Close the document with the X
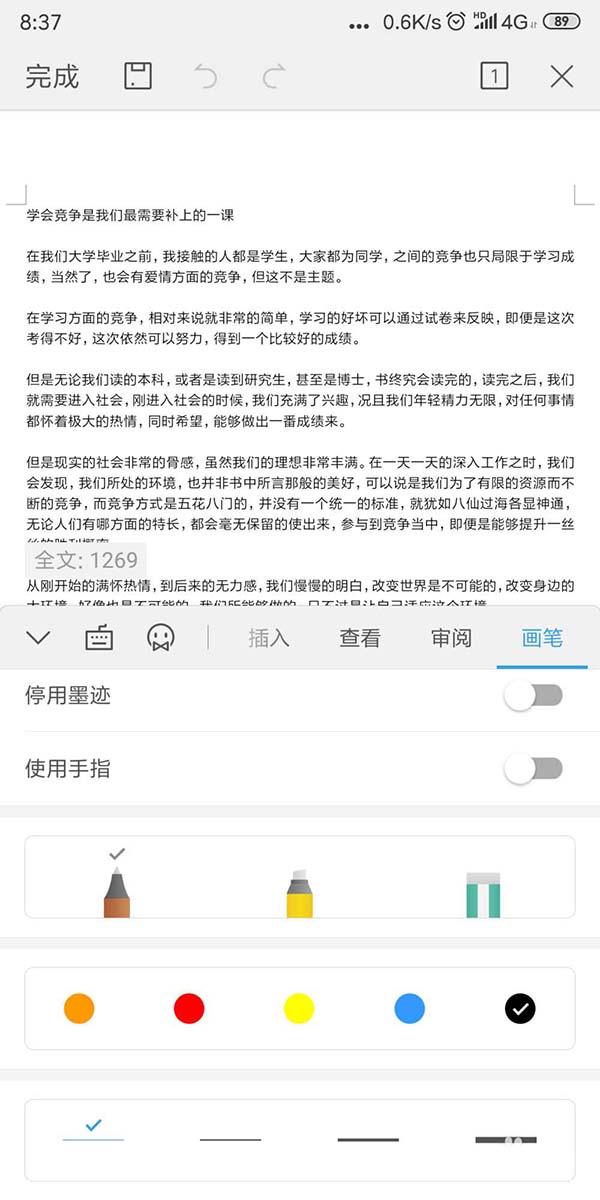 [x=562, y=77]
